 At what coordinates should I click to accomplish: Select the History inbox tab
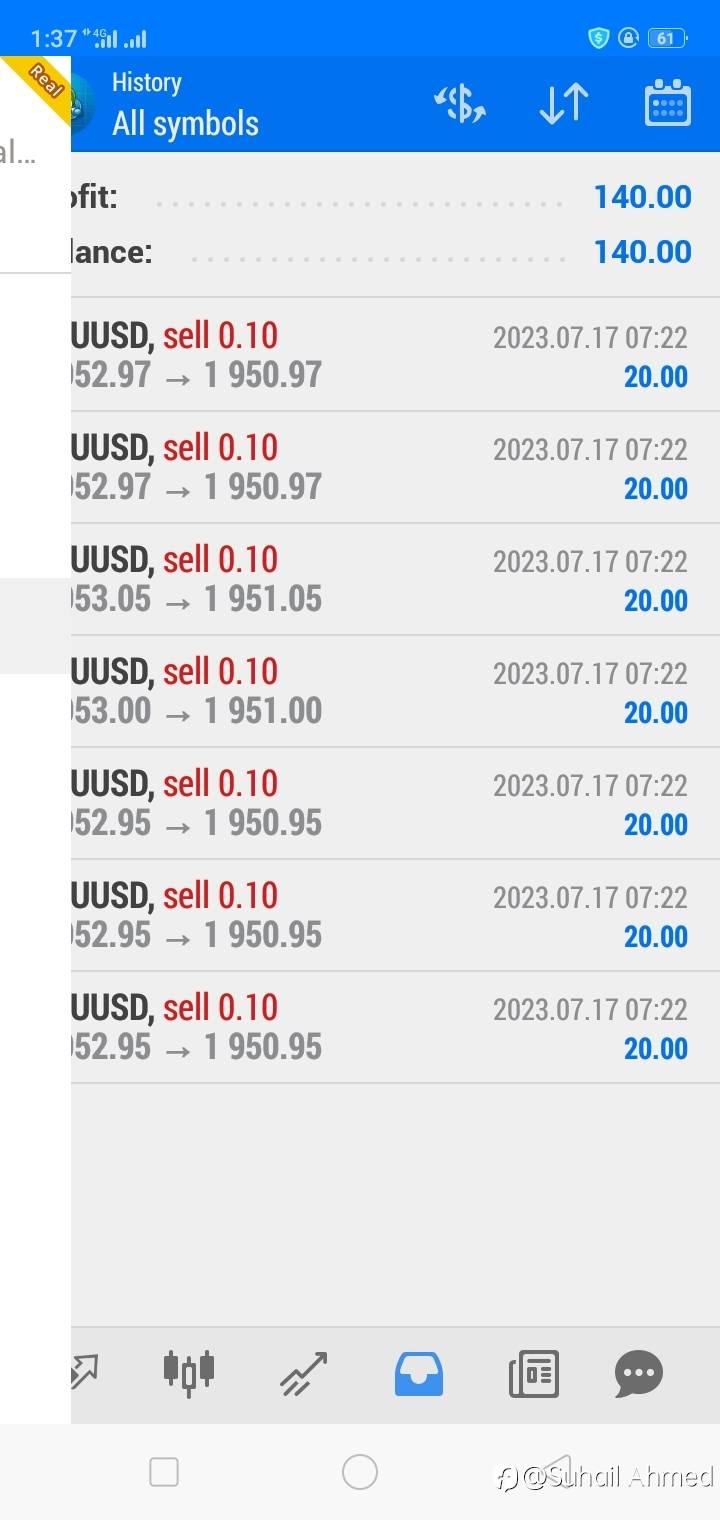[419, 1373]
